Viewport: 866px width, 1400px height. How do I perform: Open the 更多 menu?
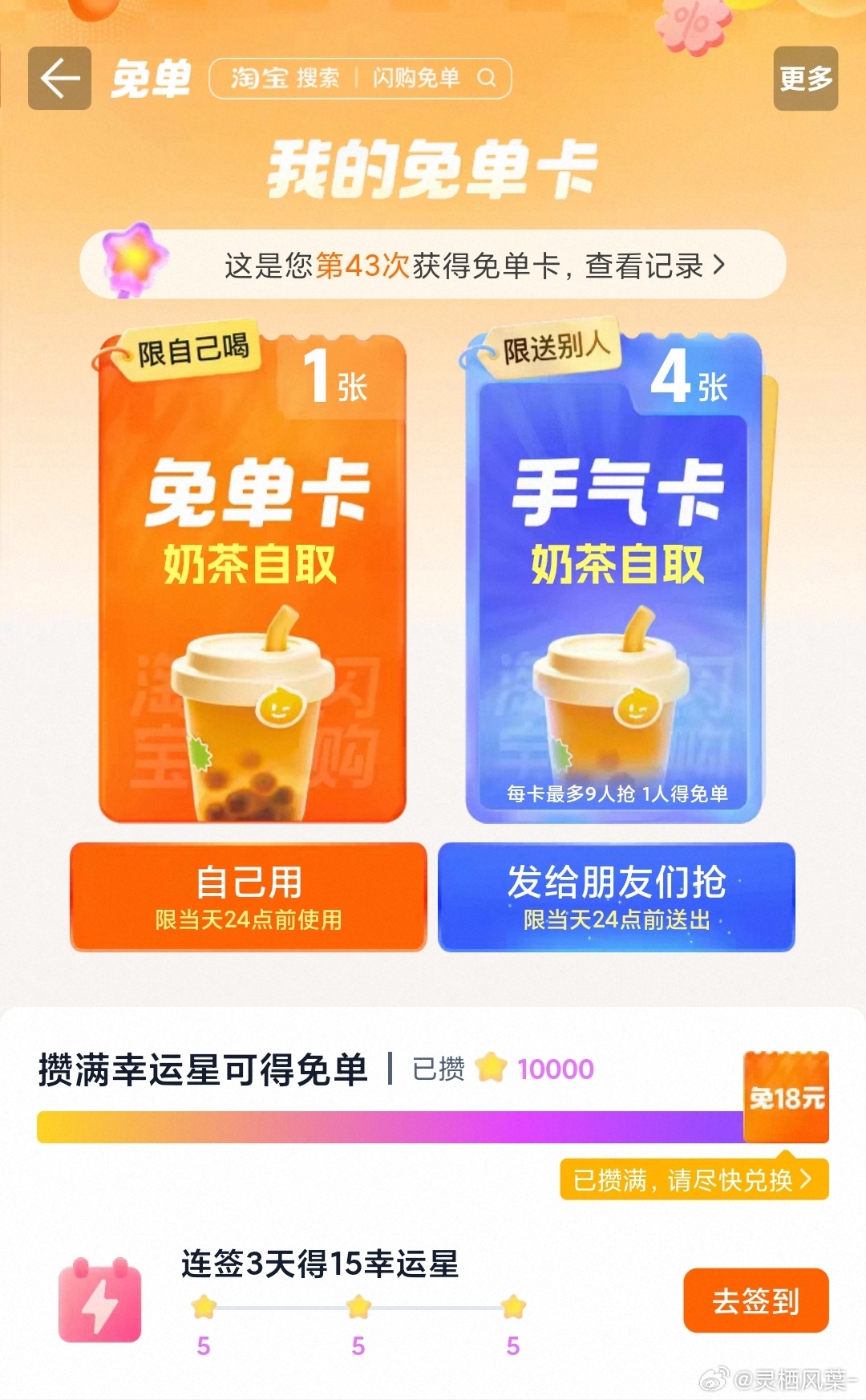[x=805, y=79]
